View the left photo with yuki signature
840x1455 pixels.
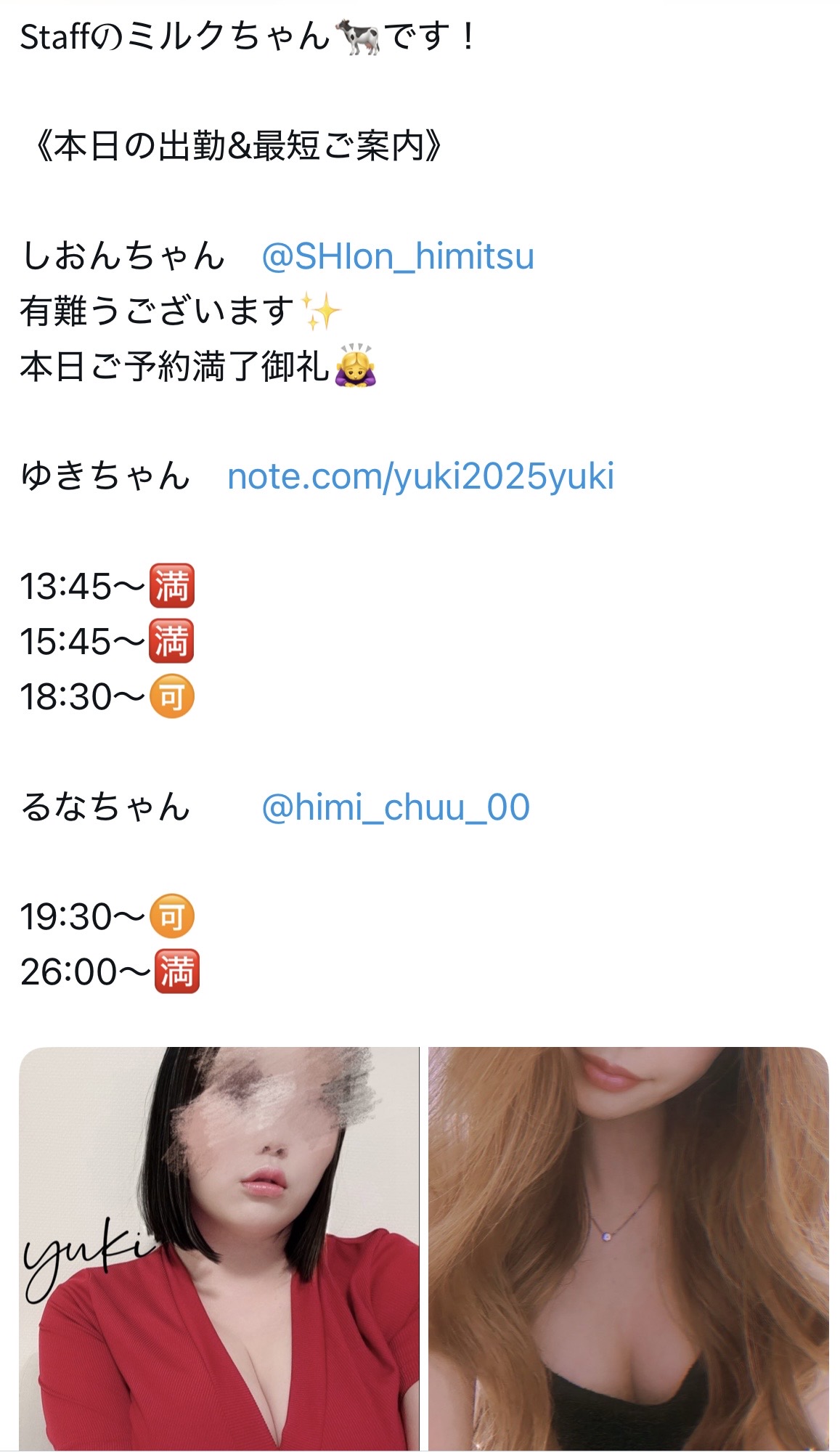[x=219, y=1248]
